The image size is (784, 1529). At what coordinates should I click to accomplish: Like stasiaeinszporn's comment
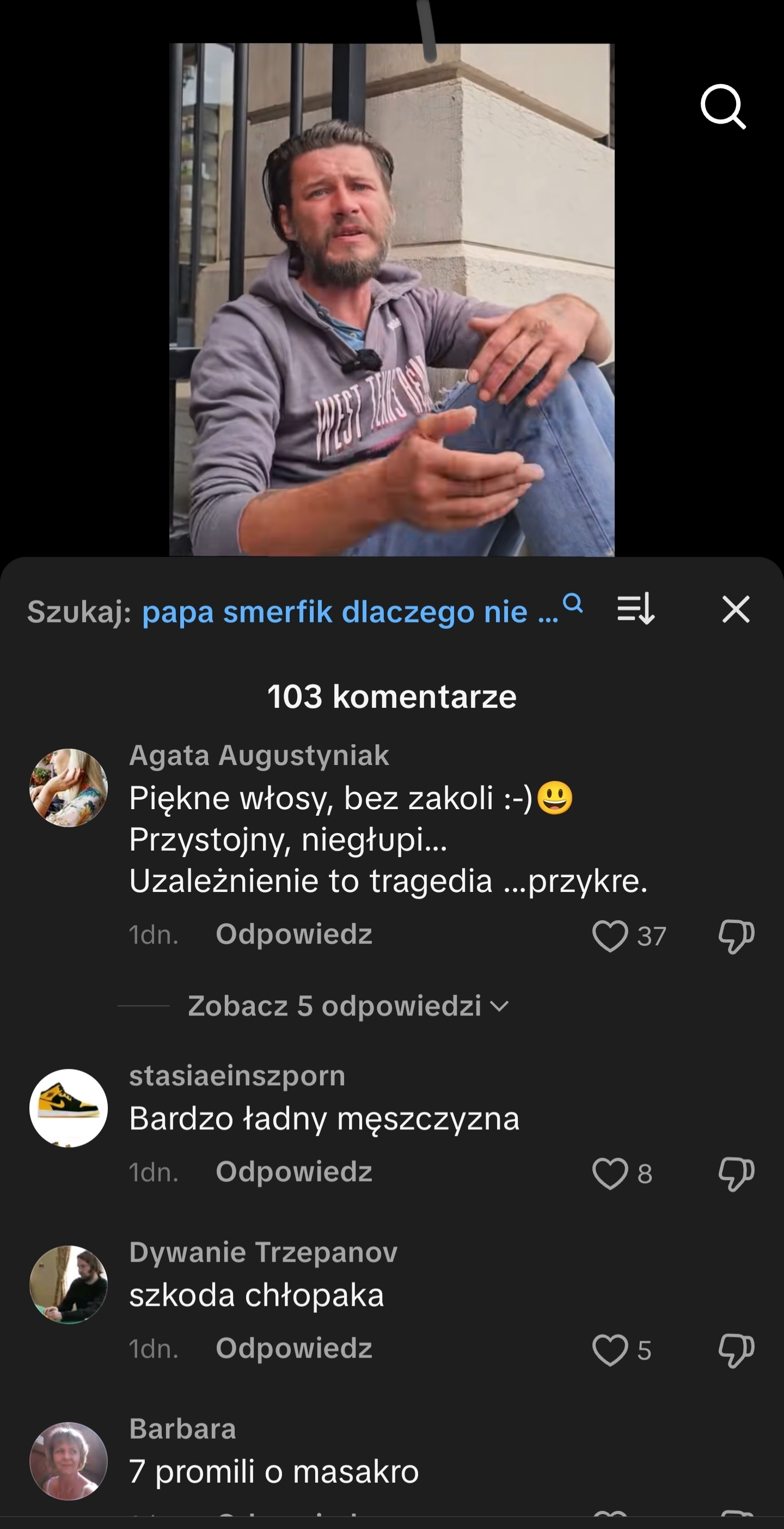point(610,1173)
